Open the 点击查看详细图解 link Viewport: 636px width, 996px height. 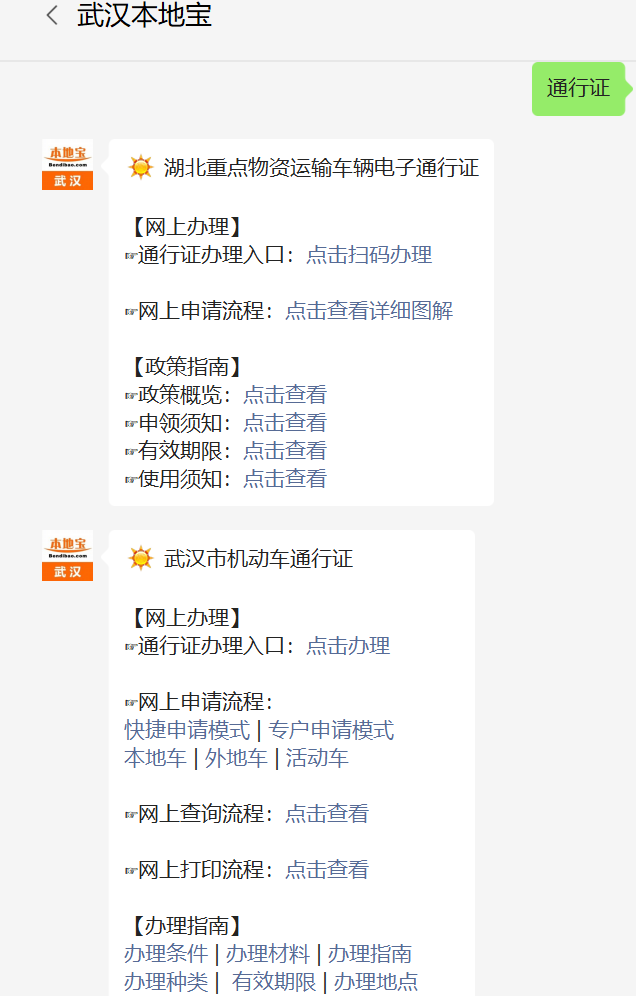tap(369, 311)
